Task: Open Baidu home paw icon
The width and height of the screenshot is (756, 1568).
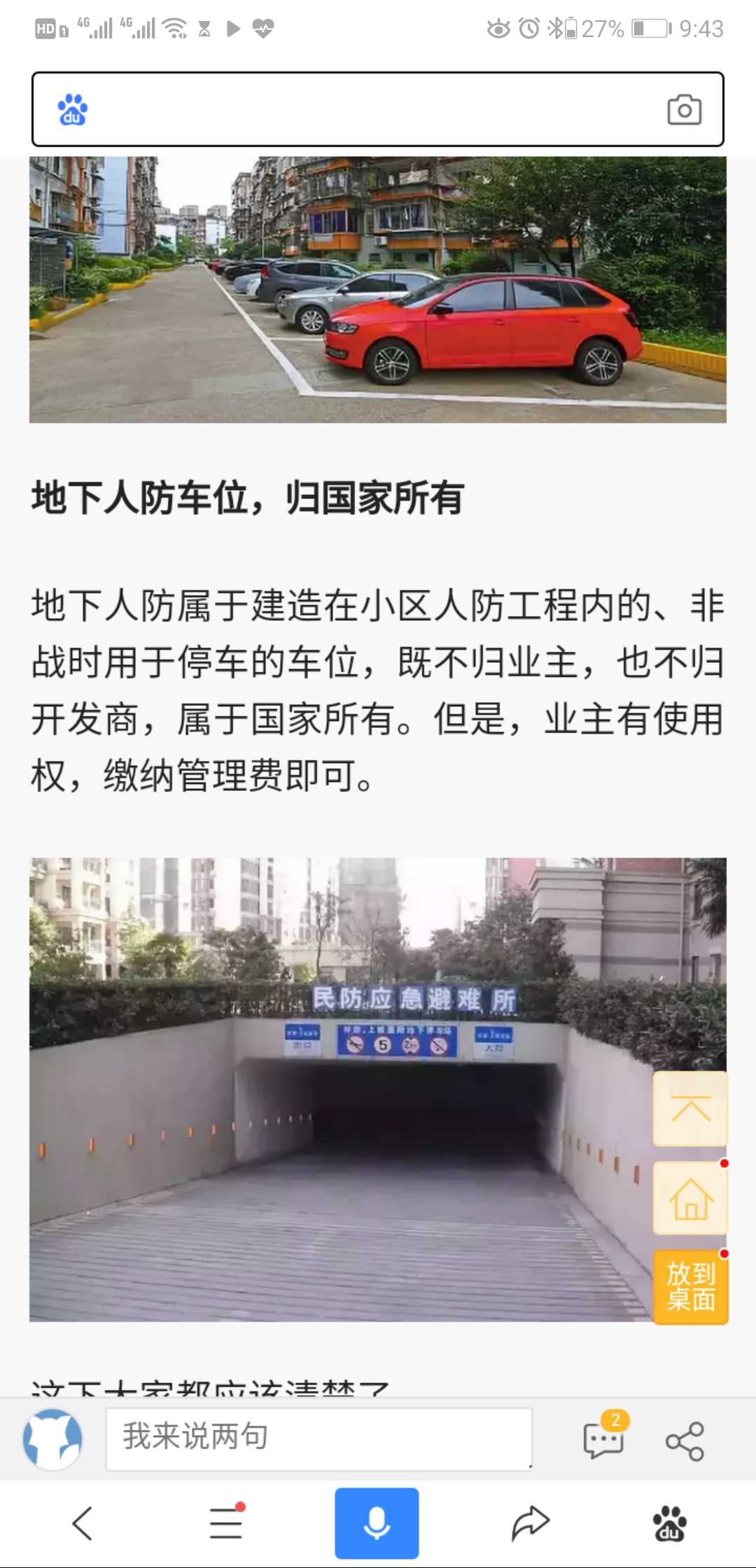Action: [x=669, y=1523]
